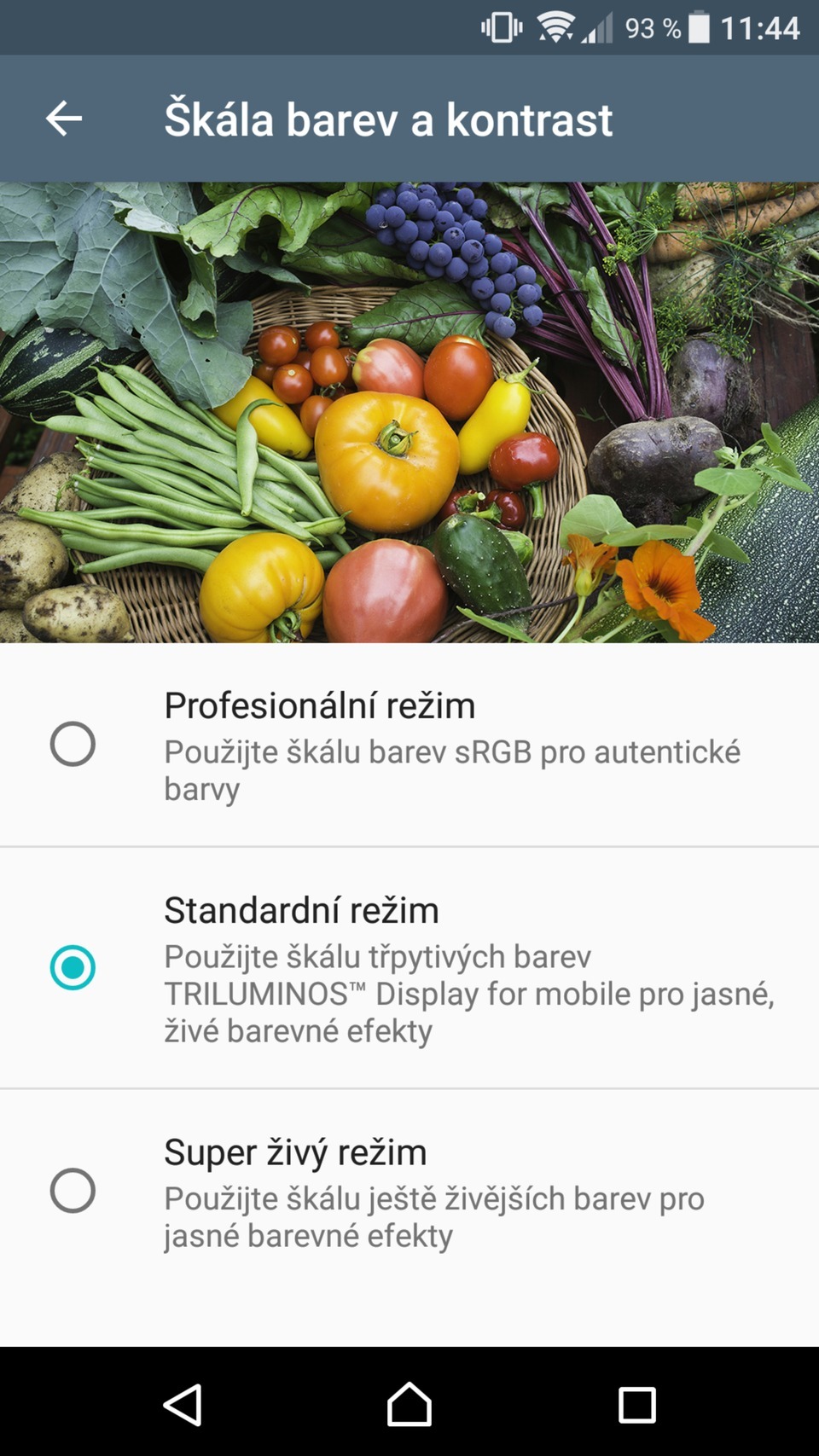Tap the back arrow in the title bar
819x1456 pixels.
(64, 119)
